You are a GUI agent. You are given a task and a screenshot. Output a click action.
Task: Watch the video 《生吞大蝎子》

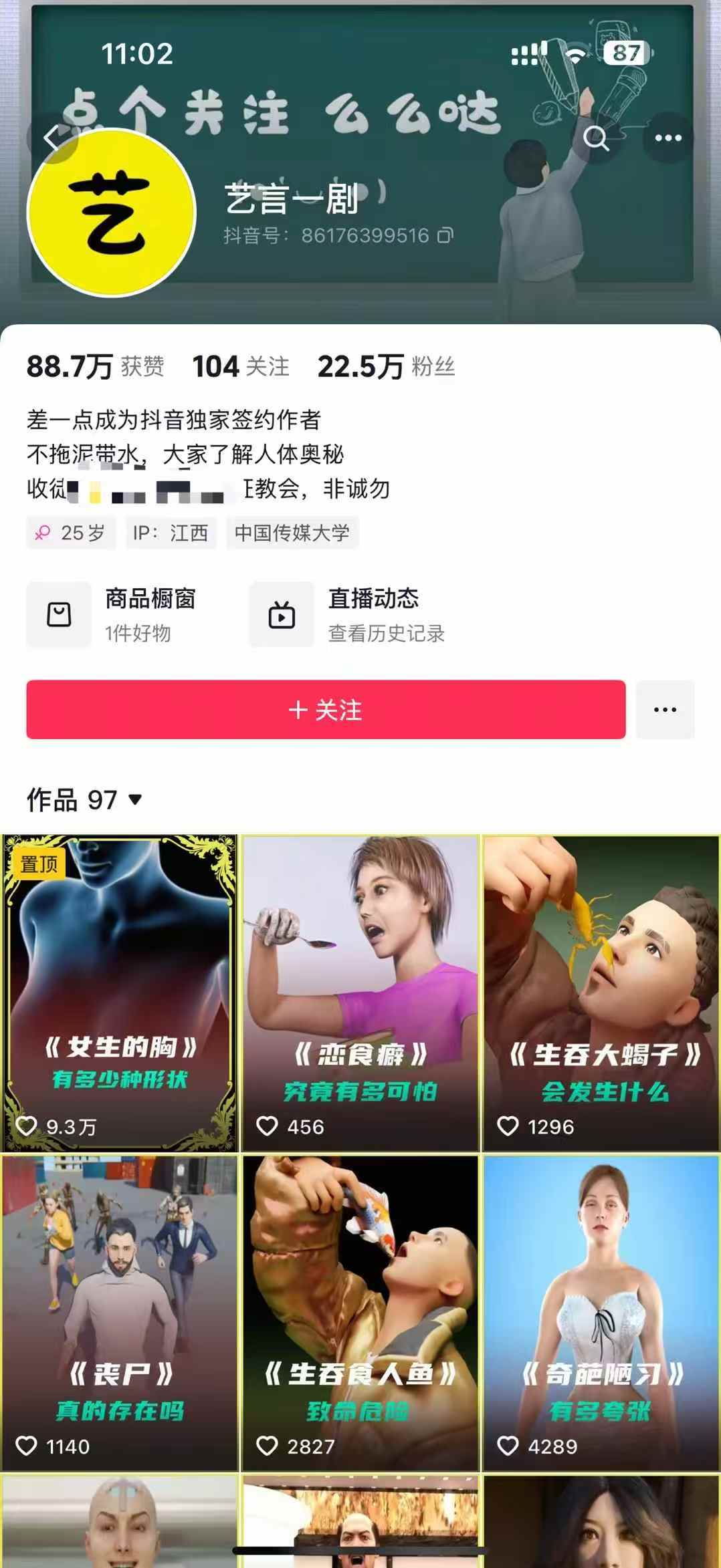click(x=601, y=993)
